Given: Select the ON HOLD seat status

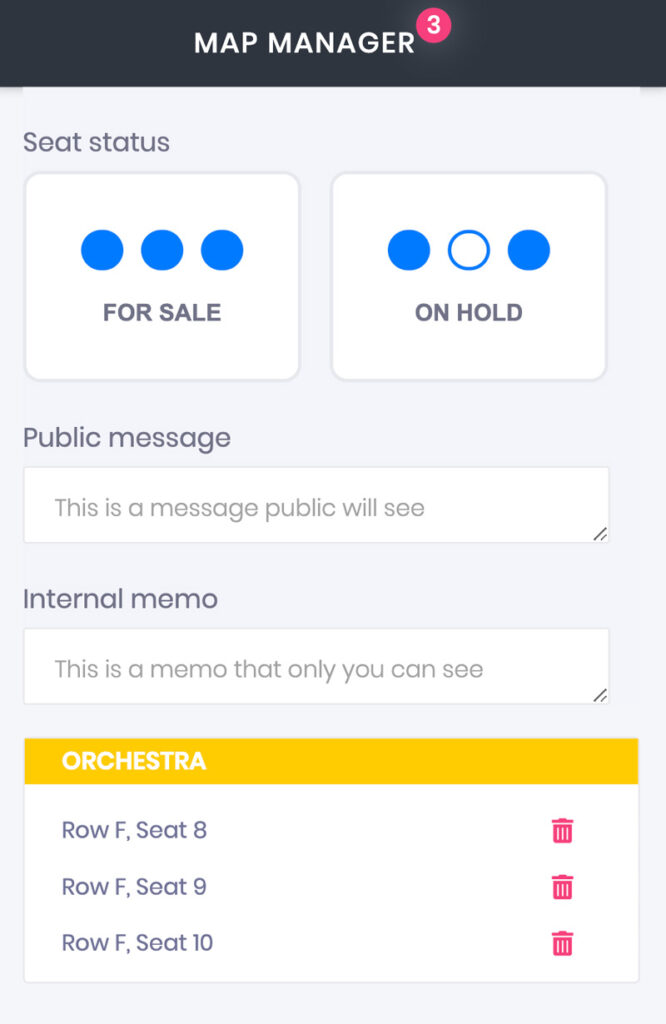Looking at the screenshot, I should (468, 277).
